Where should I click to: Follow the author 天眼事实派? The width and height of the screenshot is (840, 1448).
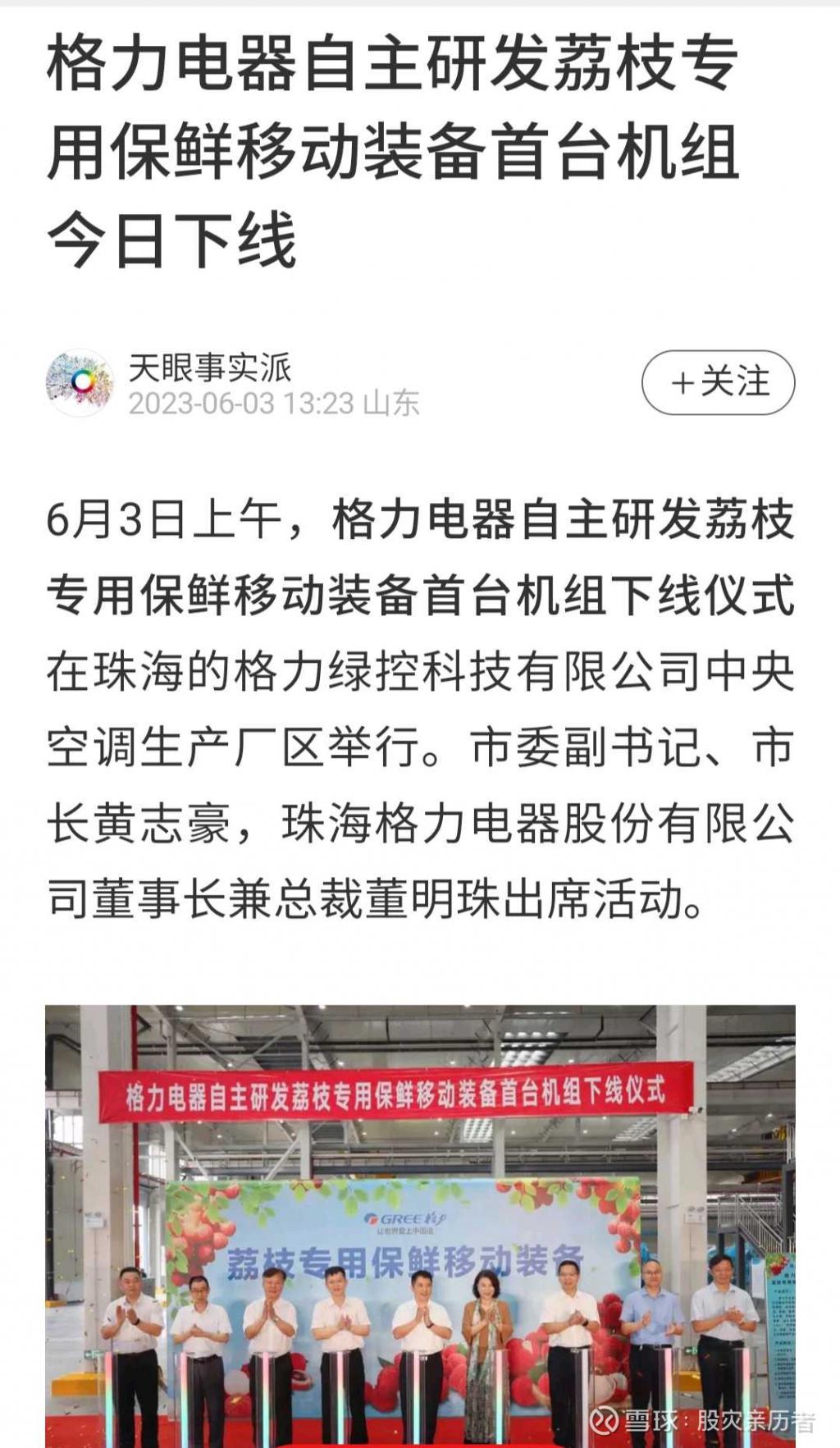tap(718, 382)
